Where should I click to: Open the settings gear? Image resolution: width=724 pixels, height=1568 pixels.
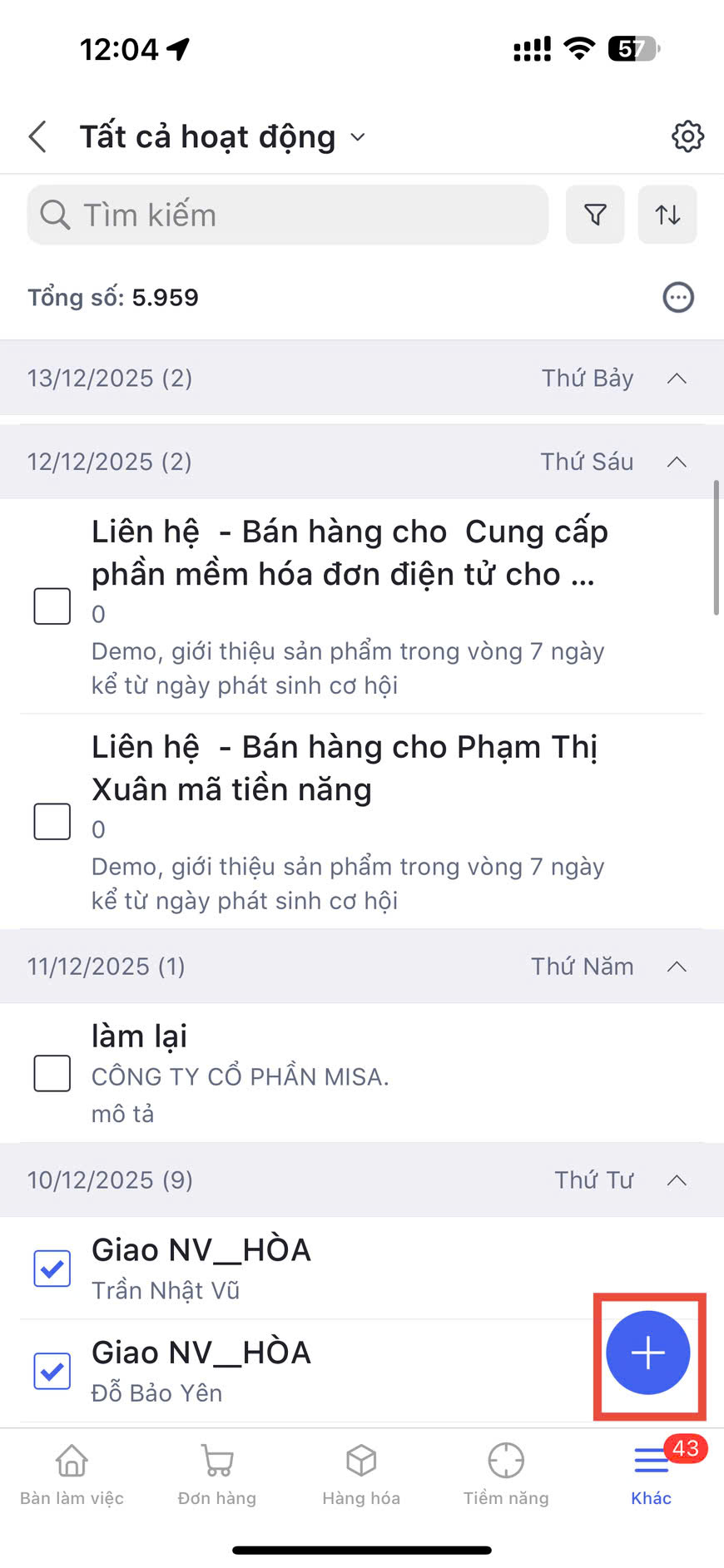(x=687, y=136)
